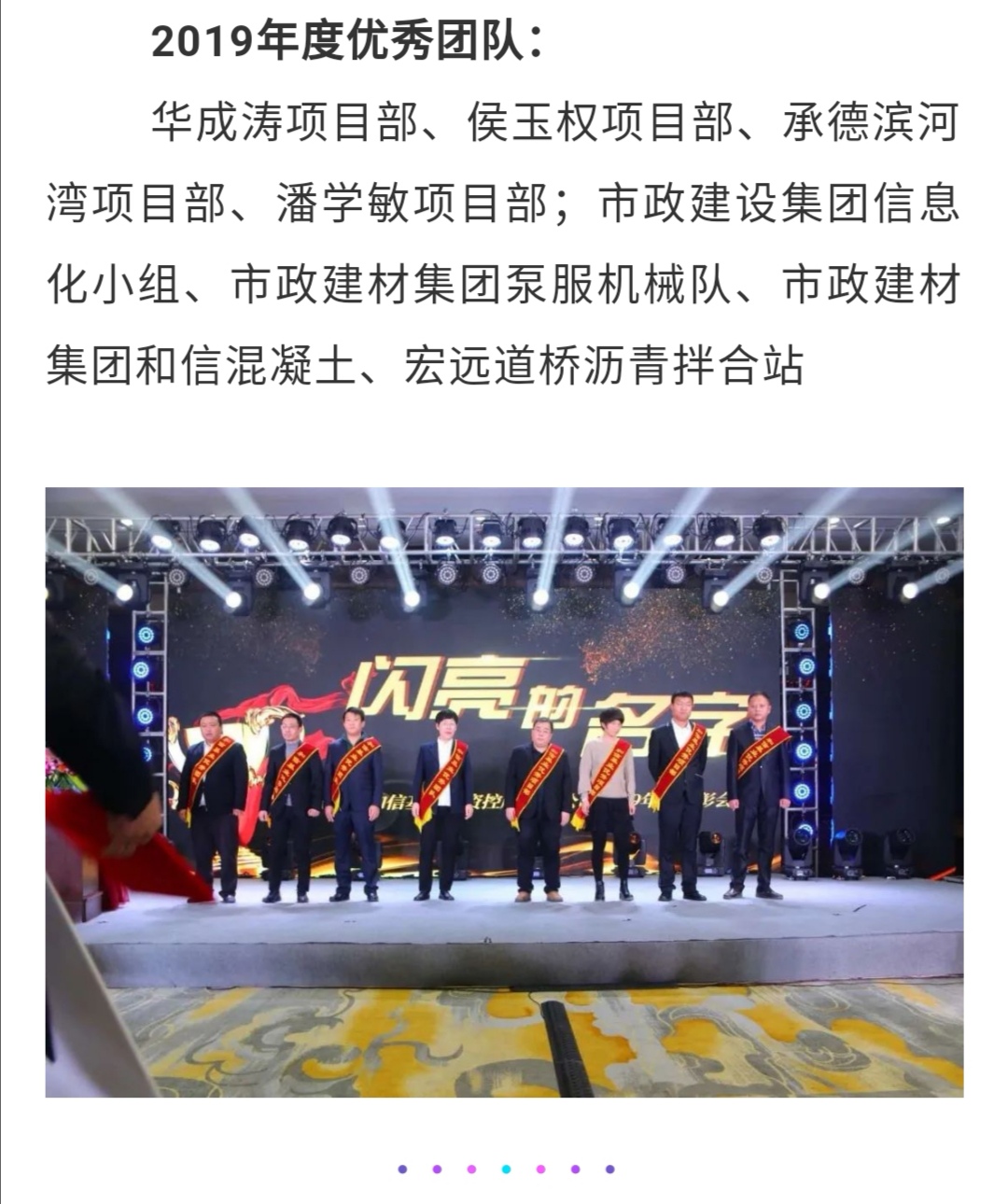Jump to the last carousel indicator dot
The image size is (1008, 1204).
tap(609, 1169)
